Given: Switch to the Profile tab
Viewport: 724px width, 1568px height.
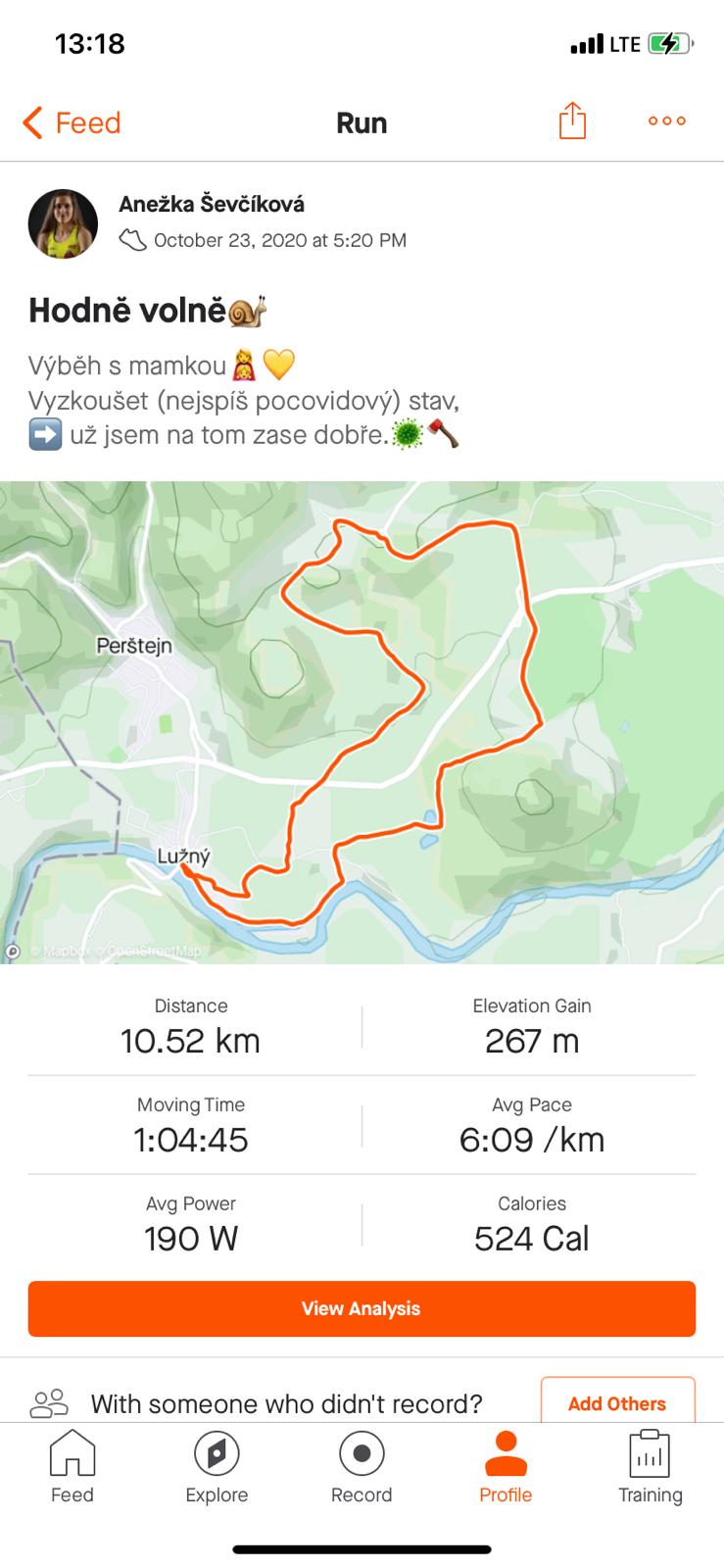Looking at the screenshot, I should tap(506, 1467).
